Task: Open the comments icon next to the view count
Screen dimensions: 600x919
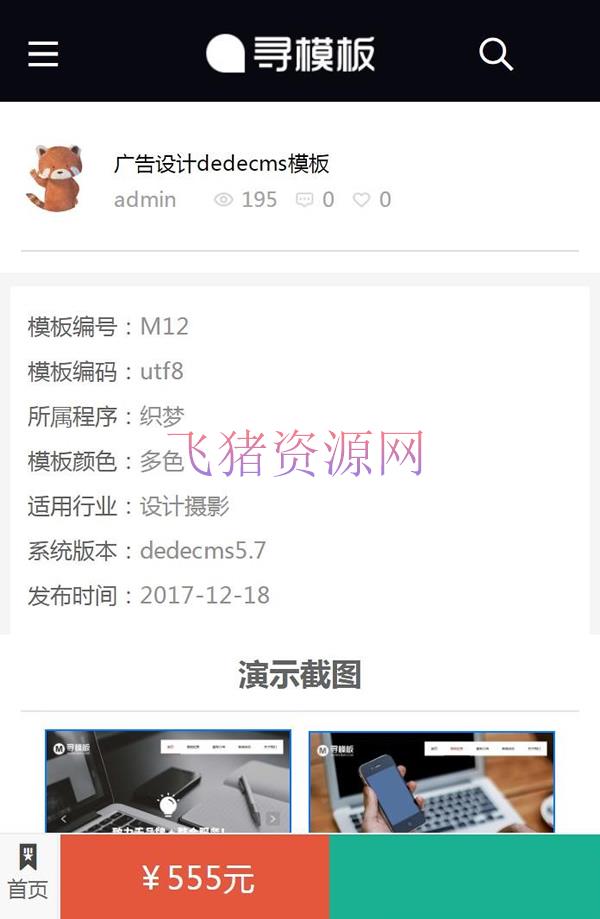Action: tap(305, 200)
